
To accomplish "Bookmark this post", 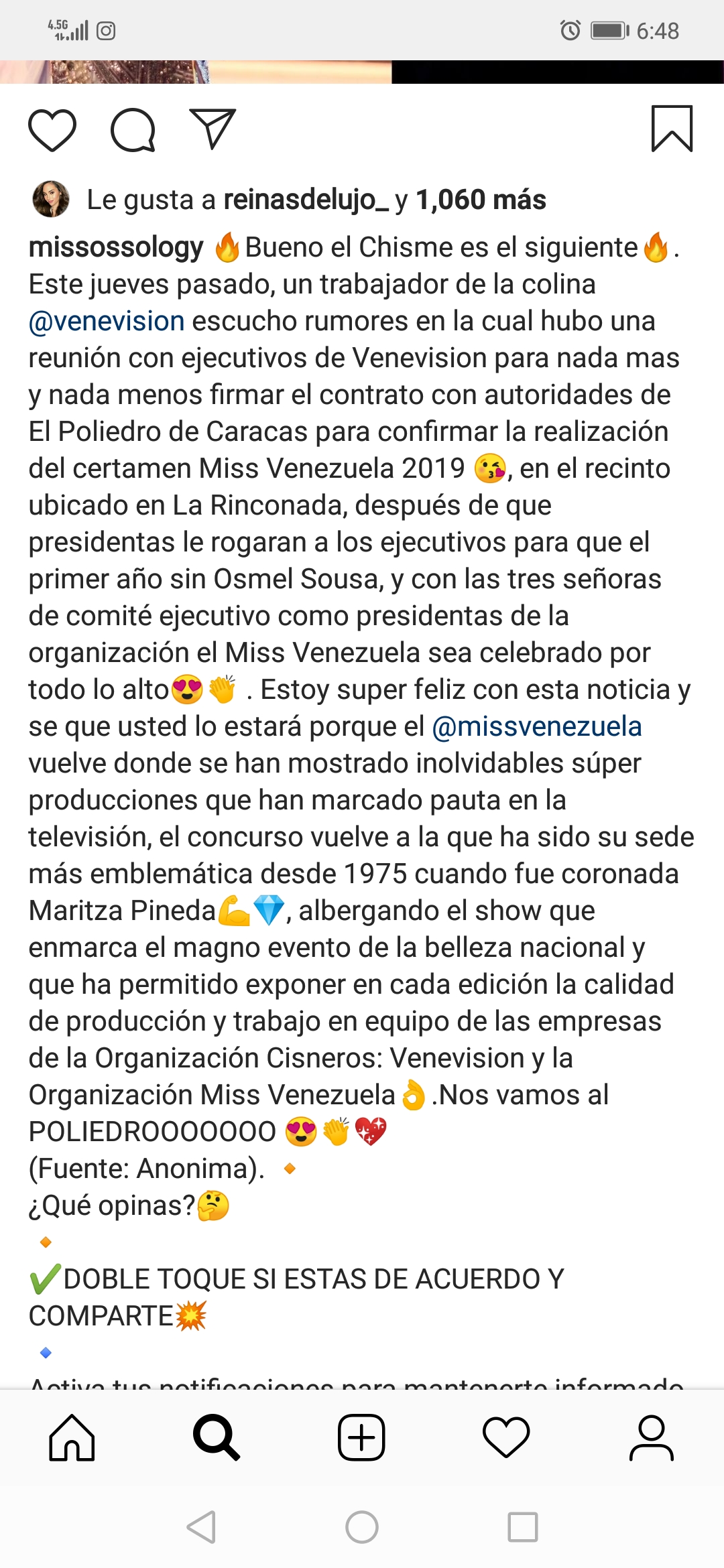I will 672,129.
